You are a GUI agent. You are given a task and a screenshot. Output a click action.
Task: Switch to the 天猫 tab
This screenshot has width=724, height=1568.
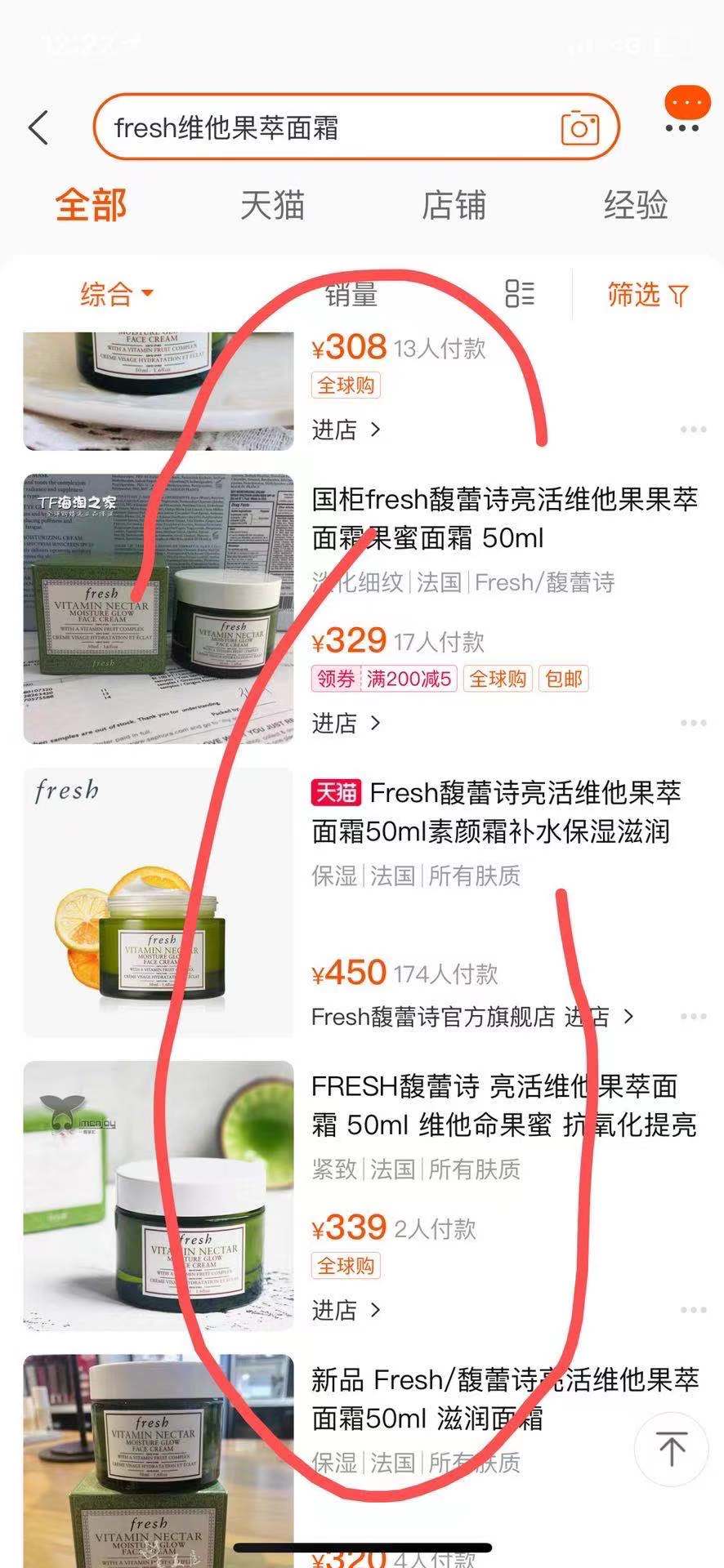[272, 205]
